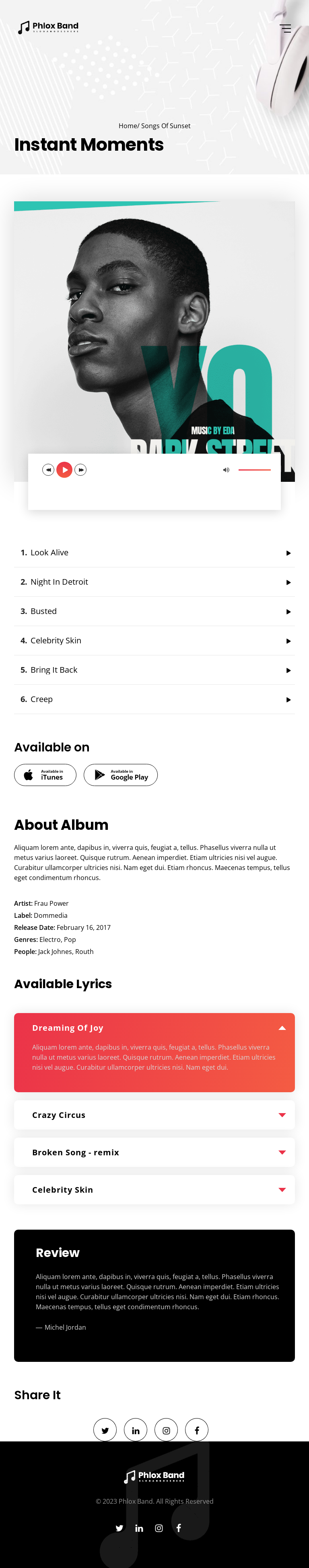Share album on LinkedIn
The width and height of the screenshot is (309, 1568).
pos(135,1430)
